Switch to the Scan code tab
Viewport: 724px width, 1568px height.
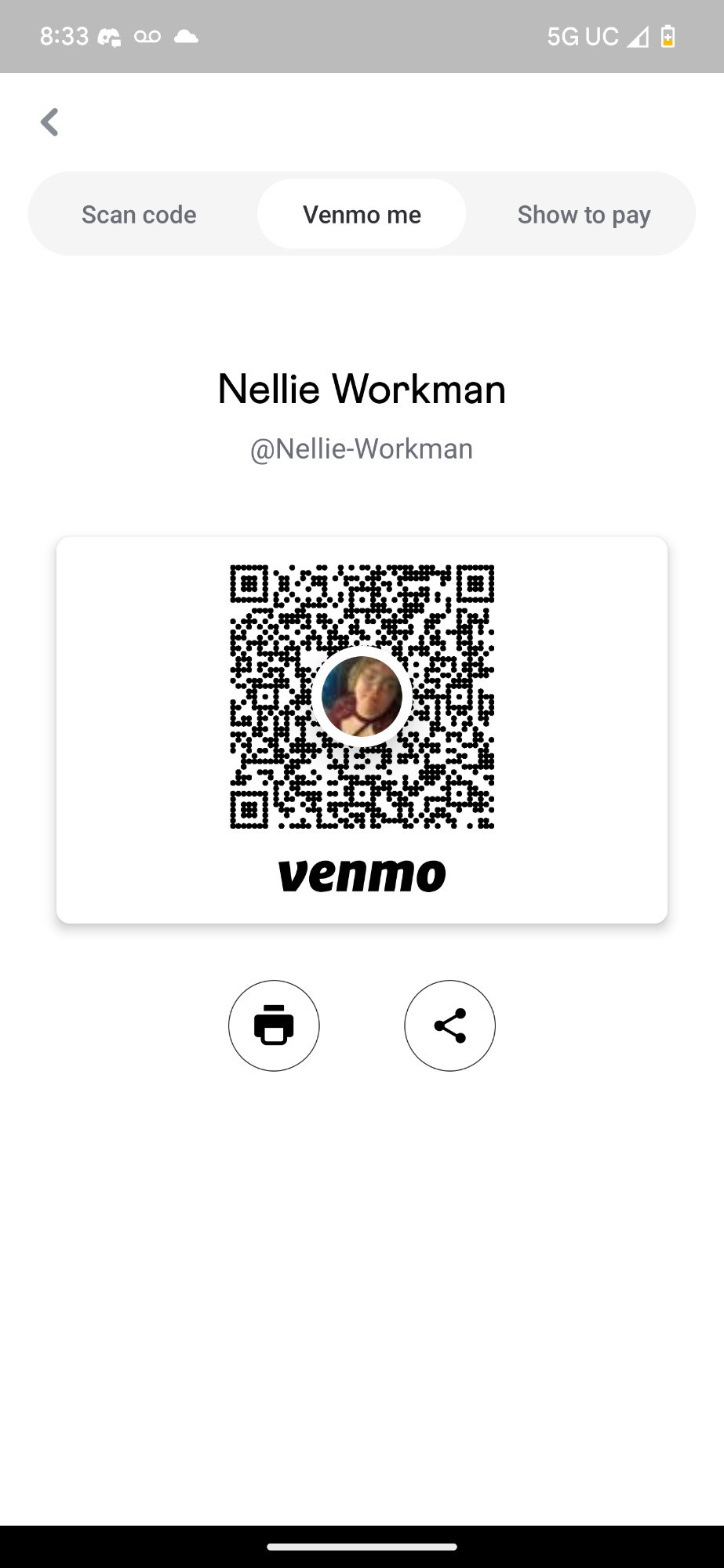pyautogui.click(x=139, y=215)
